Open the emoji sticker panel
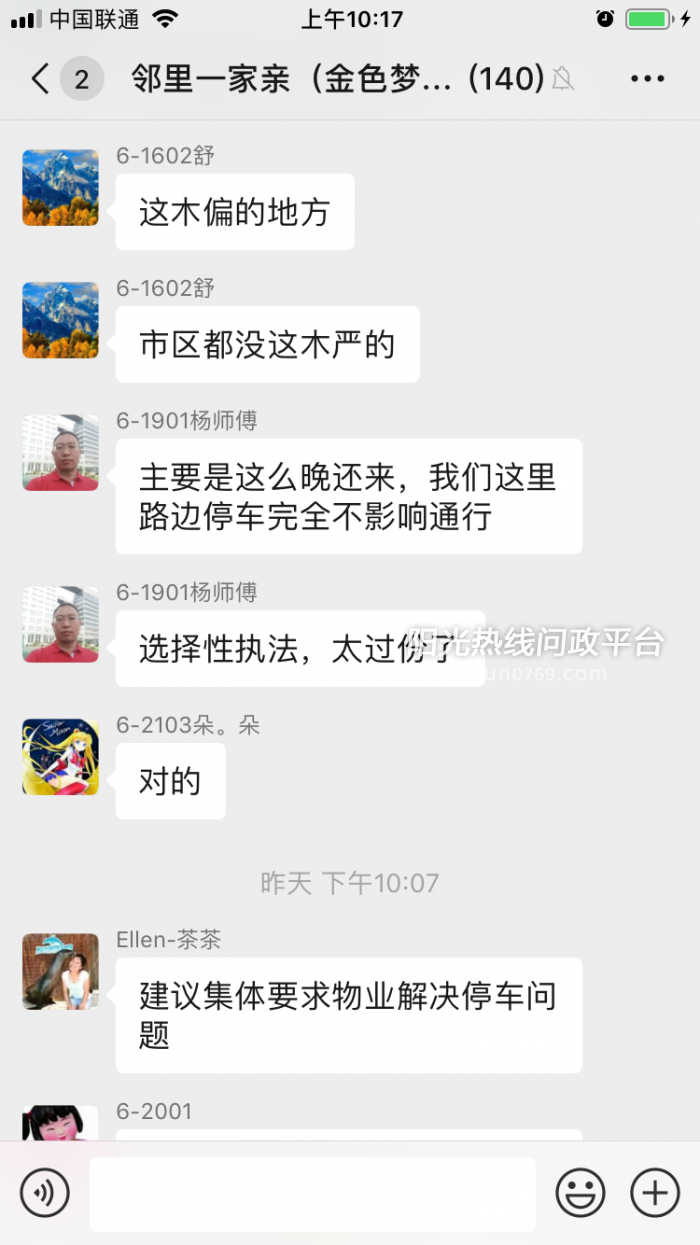The height and width of the screenshot is (1245, 700). click(x=580, y=1192)
